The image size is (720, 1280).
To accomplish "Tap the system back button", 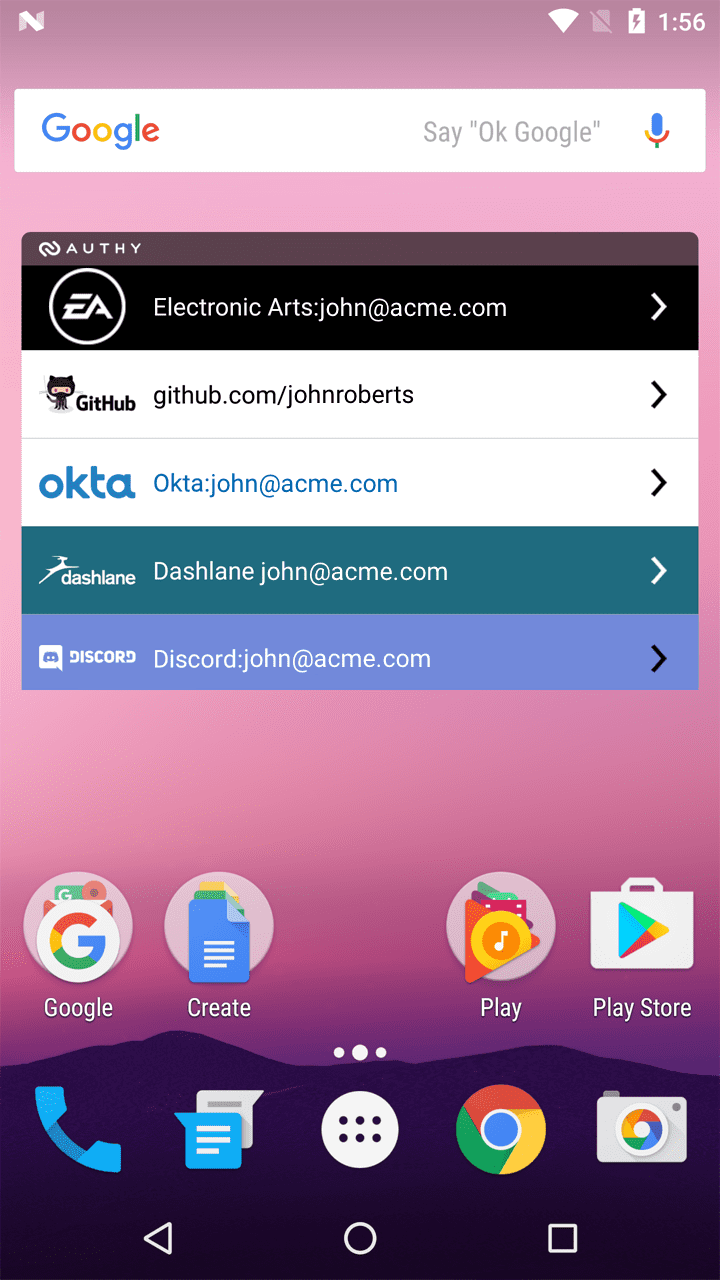I will click(x=158, y=1238).
